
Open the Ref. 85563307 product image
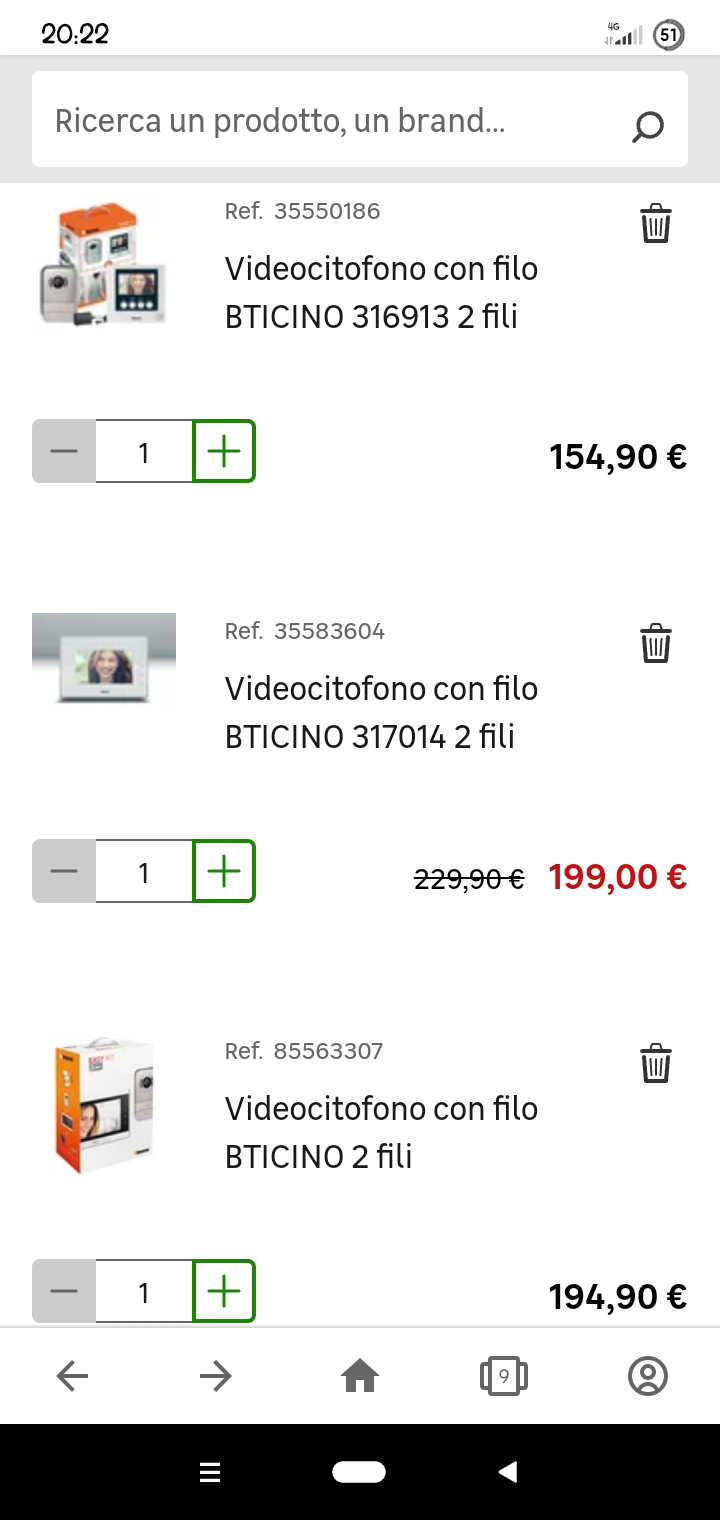click(104, 1105)
